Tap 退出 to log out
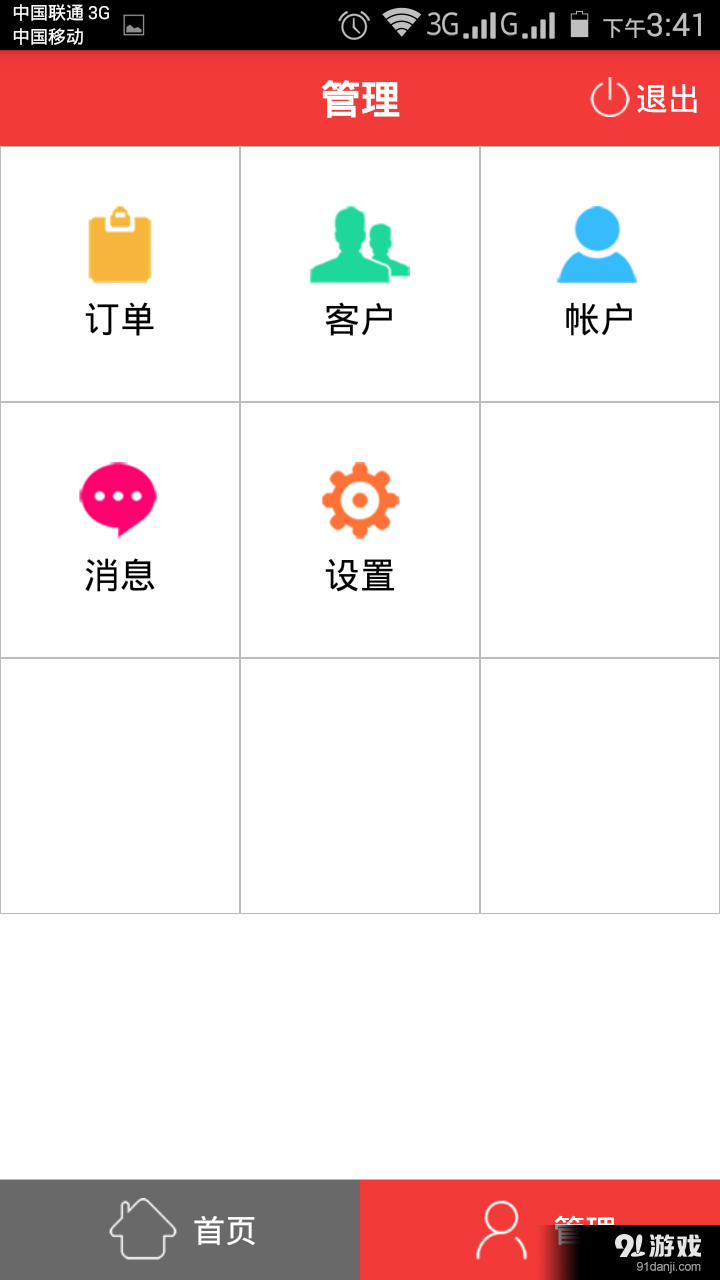Screen dimensions: 720x1280 pyautogui.click(x=667, y=99)
